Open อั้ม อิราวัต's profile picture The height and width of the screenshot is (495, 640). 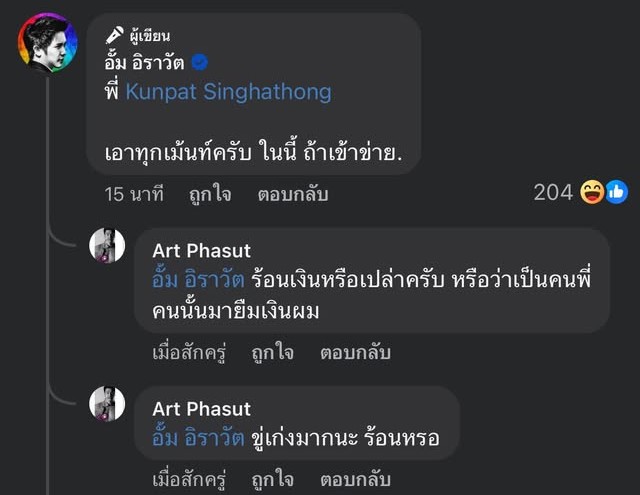(47, 43)
